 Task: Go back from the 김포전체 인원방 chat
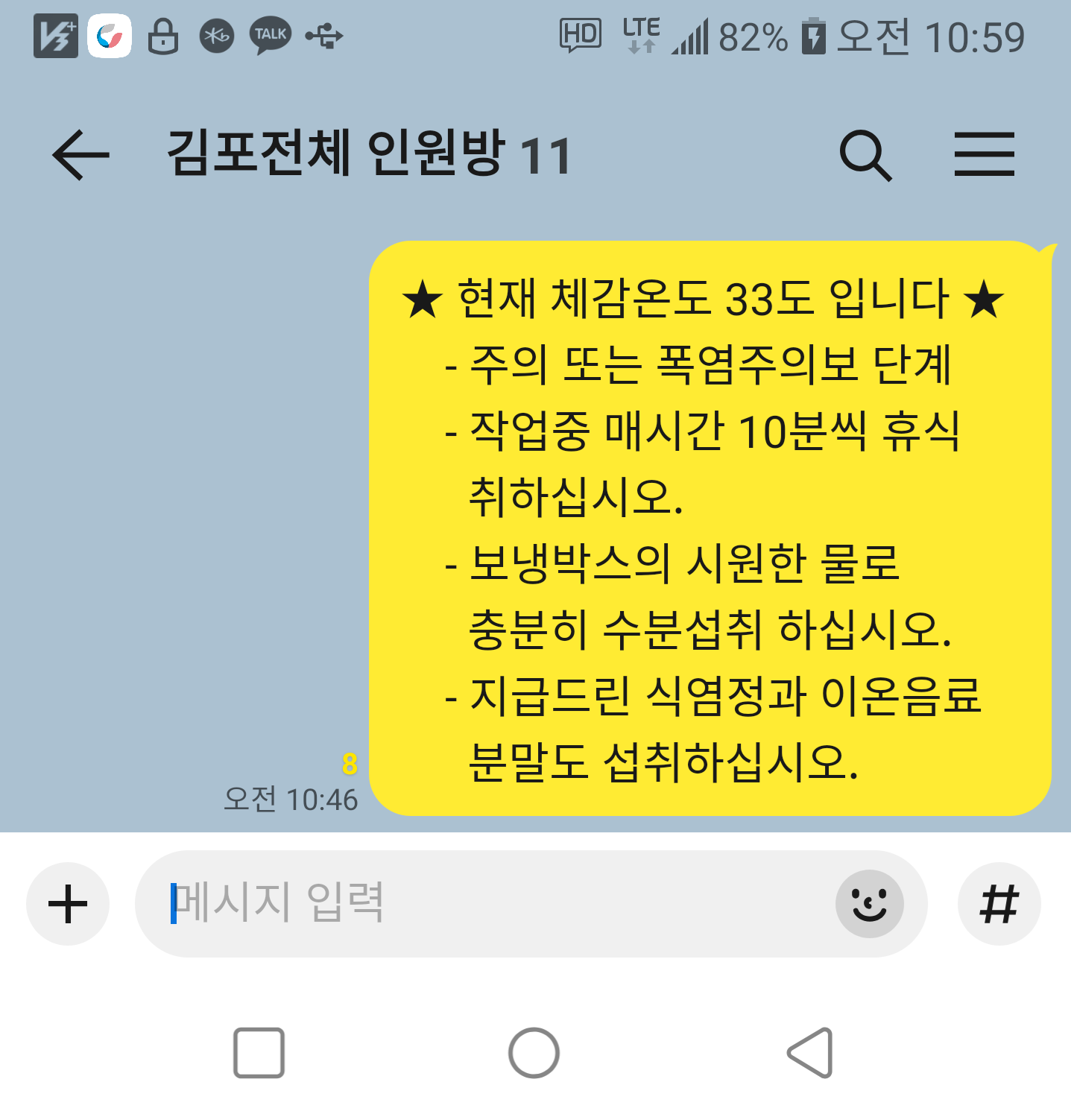click(x=80, y=155)
